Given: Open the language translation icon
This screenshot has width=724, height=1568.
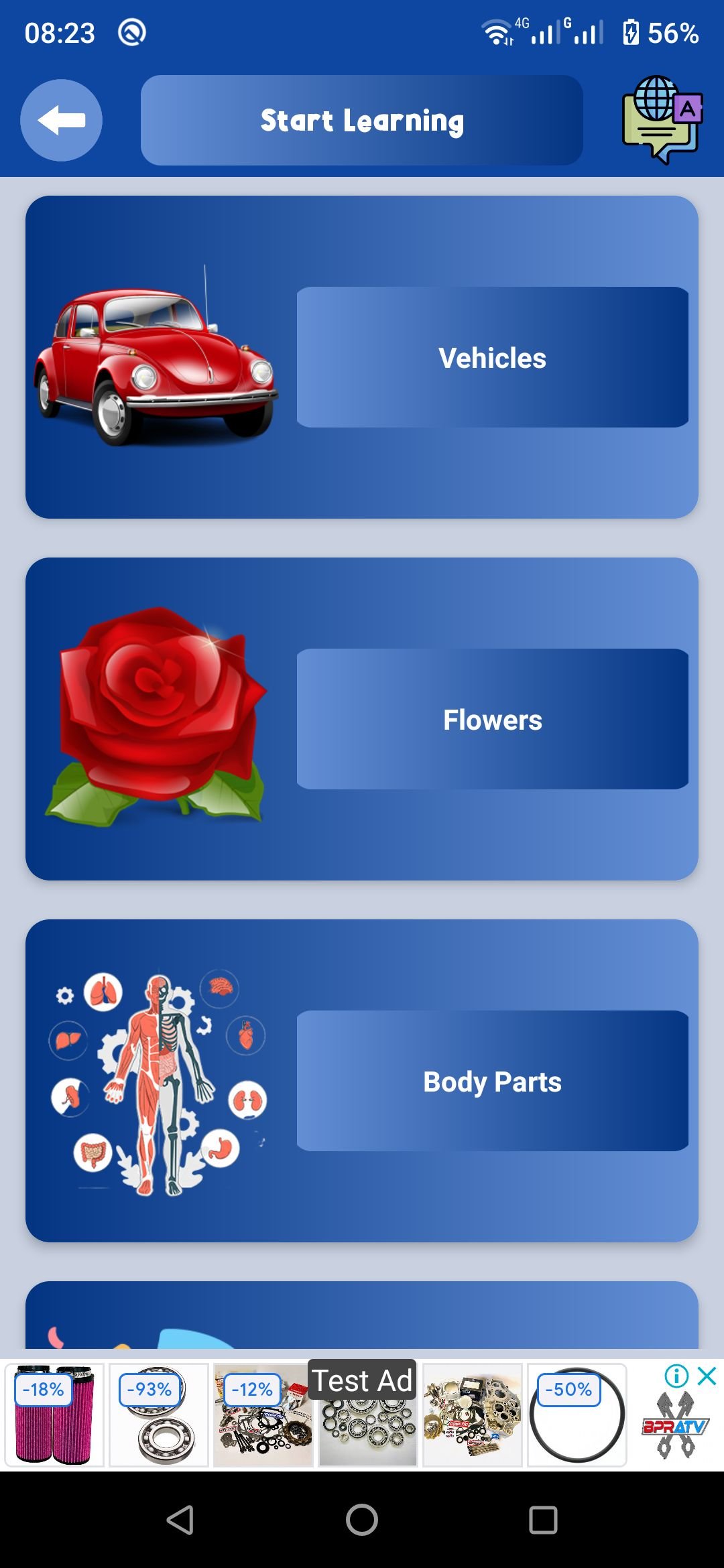Looking at the screenshot, I should point(662,120).
